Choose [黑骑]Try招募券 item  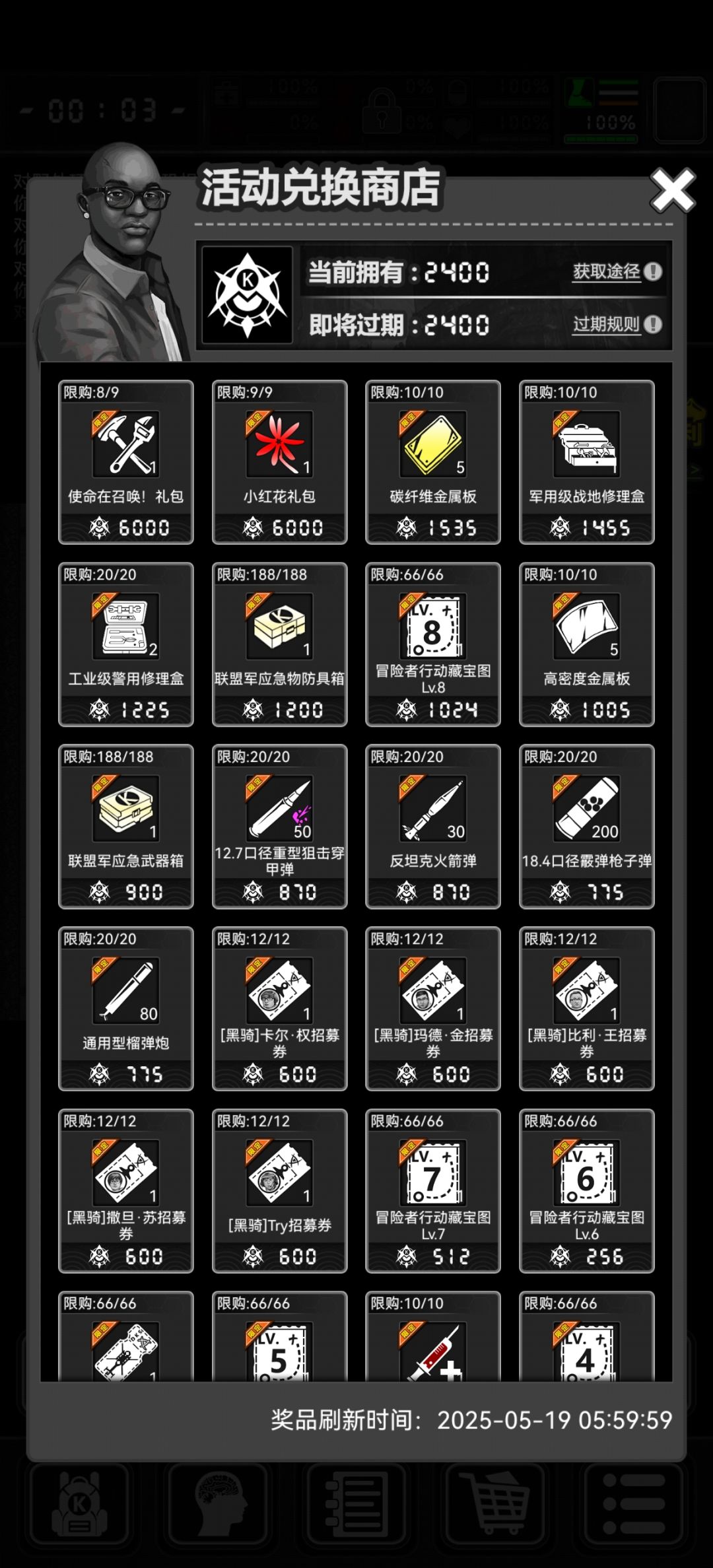280,1191
